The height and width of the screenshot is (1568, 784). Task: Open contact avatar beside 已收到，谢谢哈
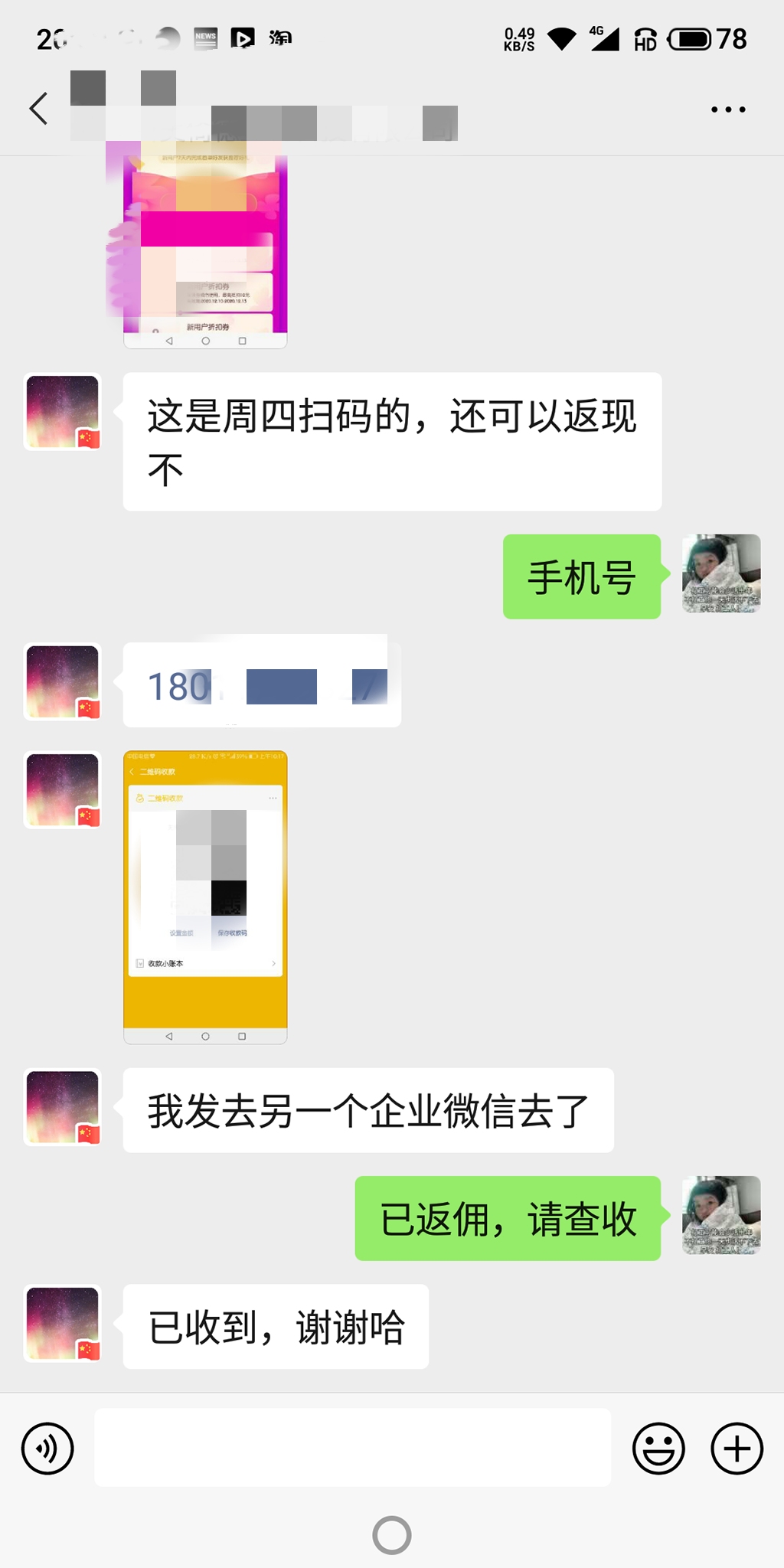tap(63, 1324)
